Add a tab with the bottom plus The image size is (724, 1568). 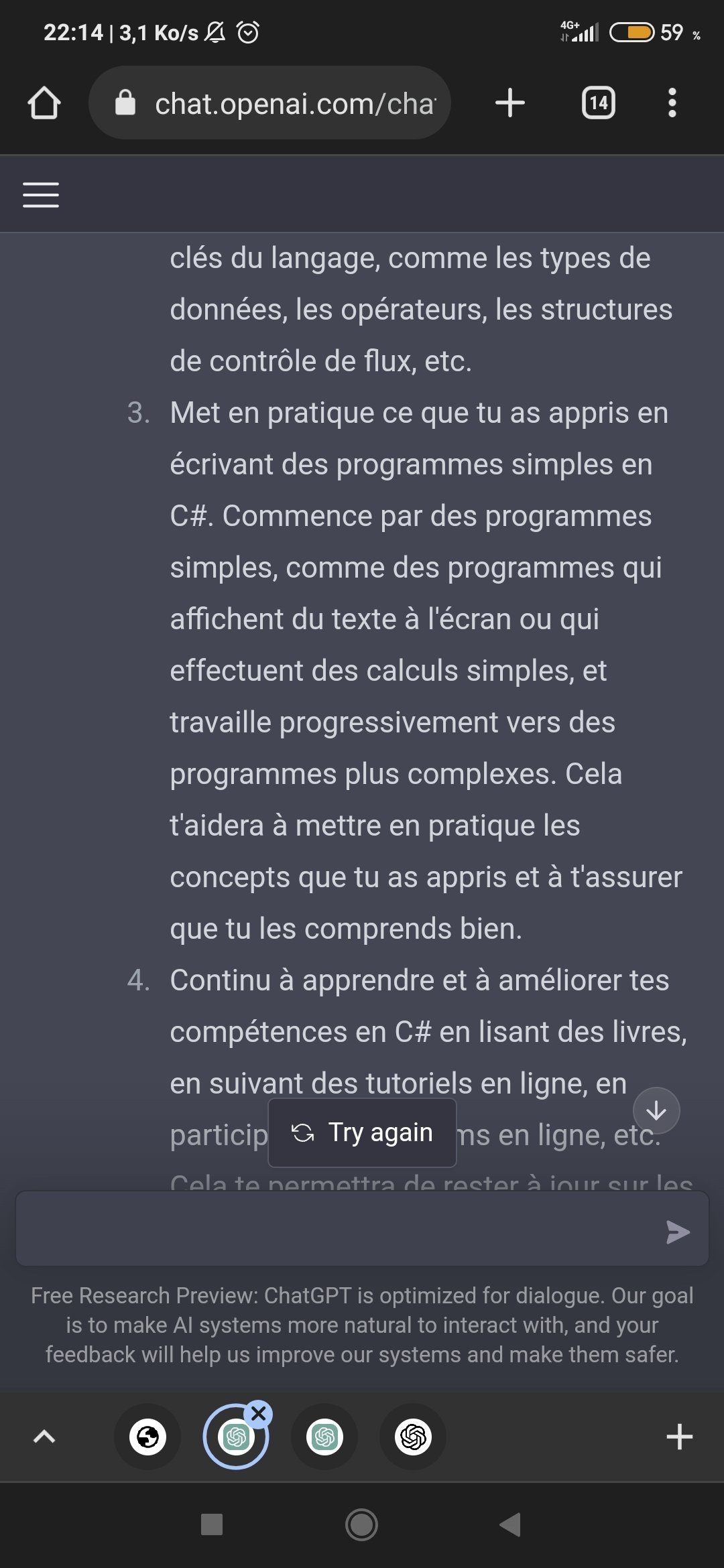click(x=680, y=1437)
